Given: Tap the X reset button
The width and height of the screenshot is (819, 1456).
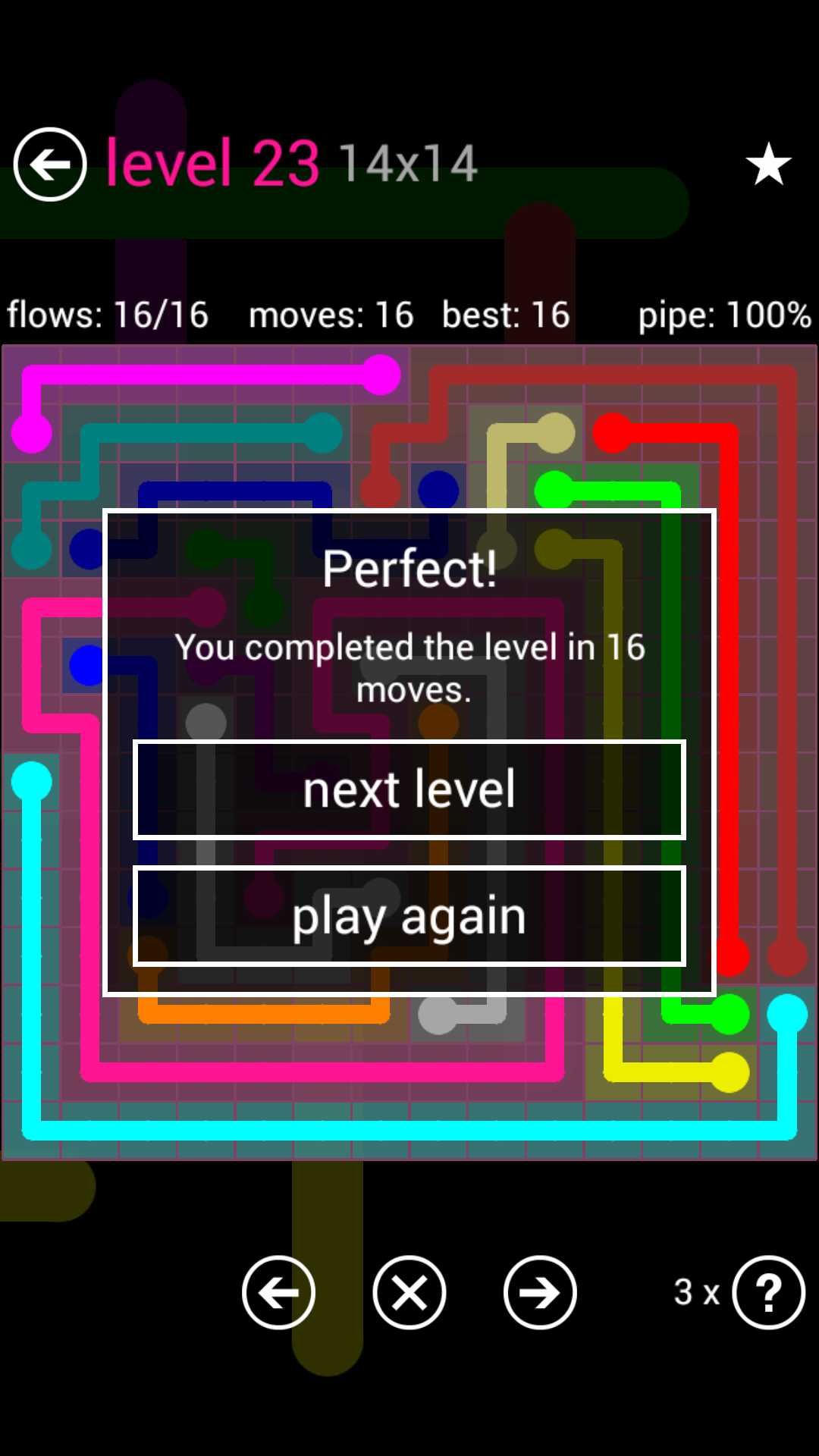Looking at the screenshot, I should pos(409,1292).
